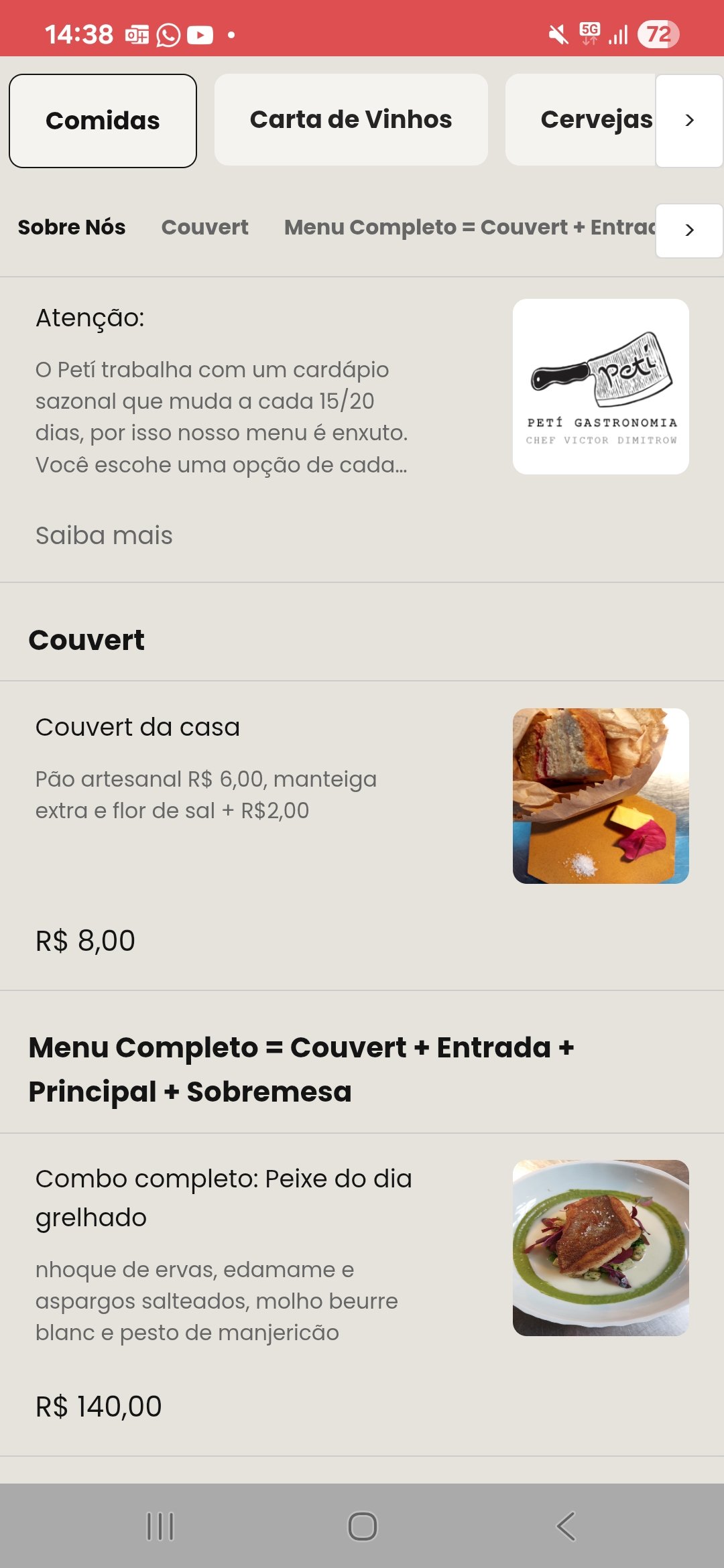View the grilled fish dish photo
724x1568 pixels.
(x=601, y=1248)
